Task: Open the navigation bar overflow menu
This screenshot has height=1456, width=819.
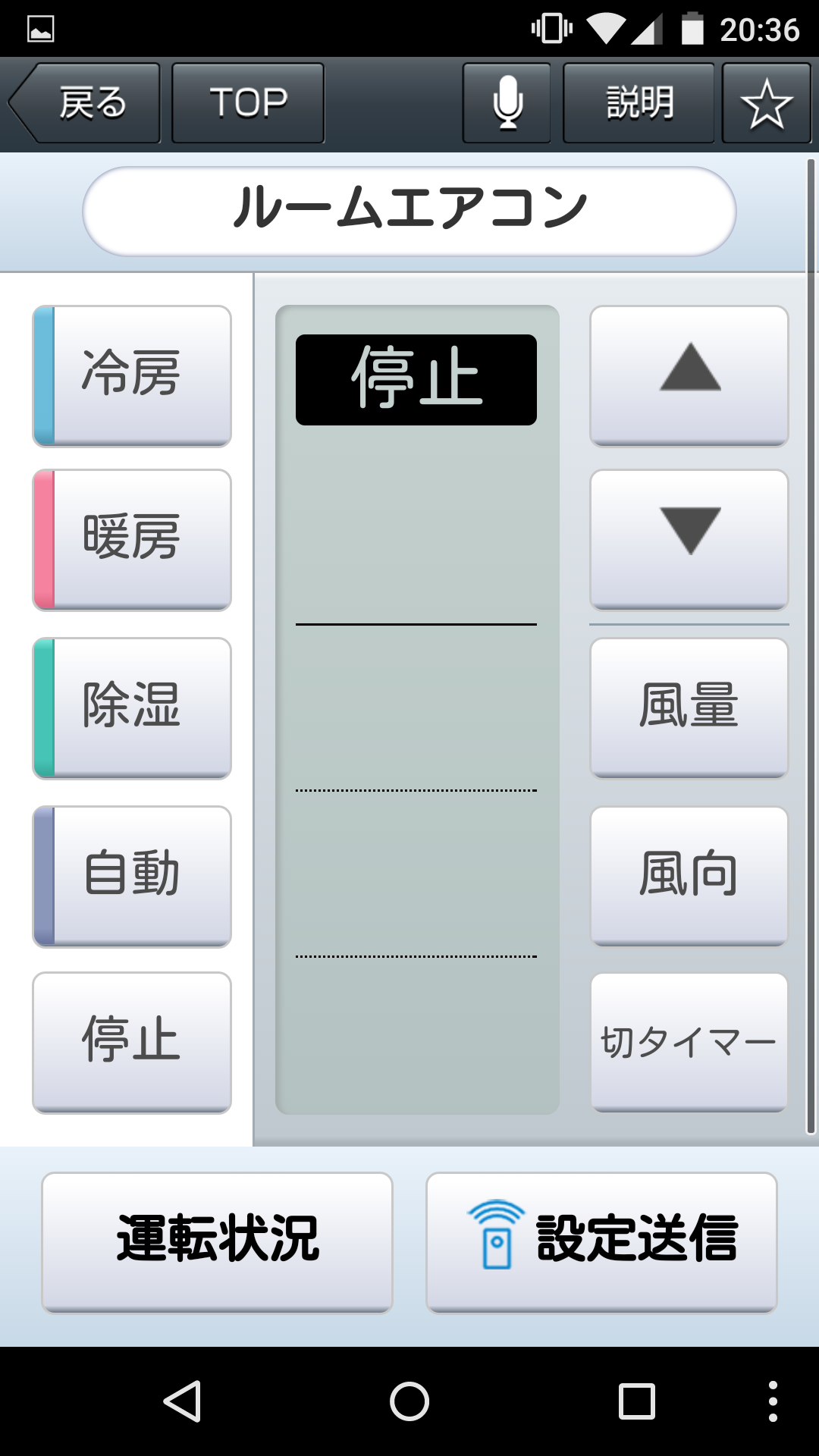Action: [x=773, y=1401]
